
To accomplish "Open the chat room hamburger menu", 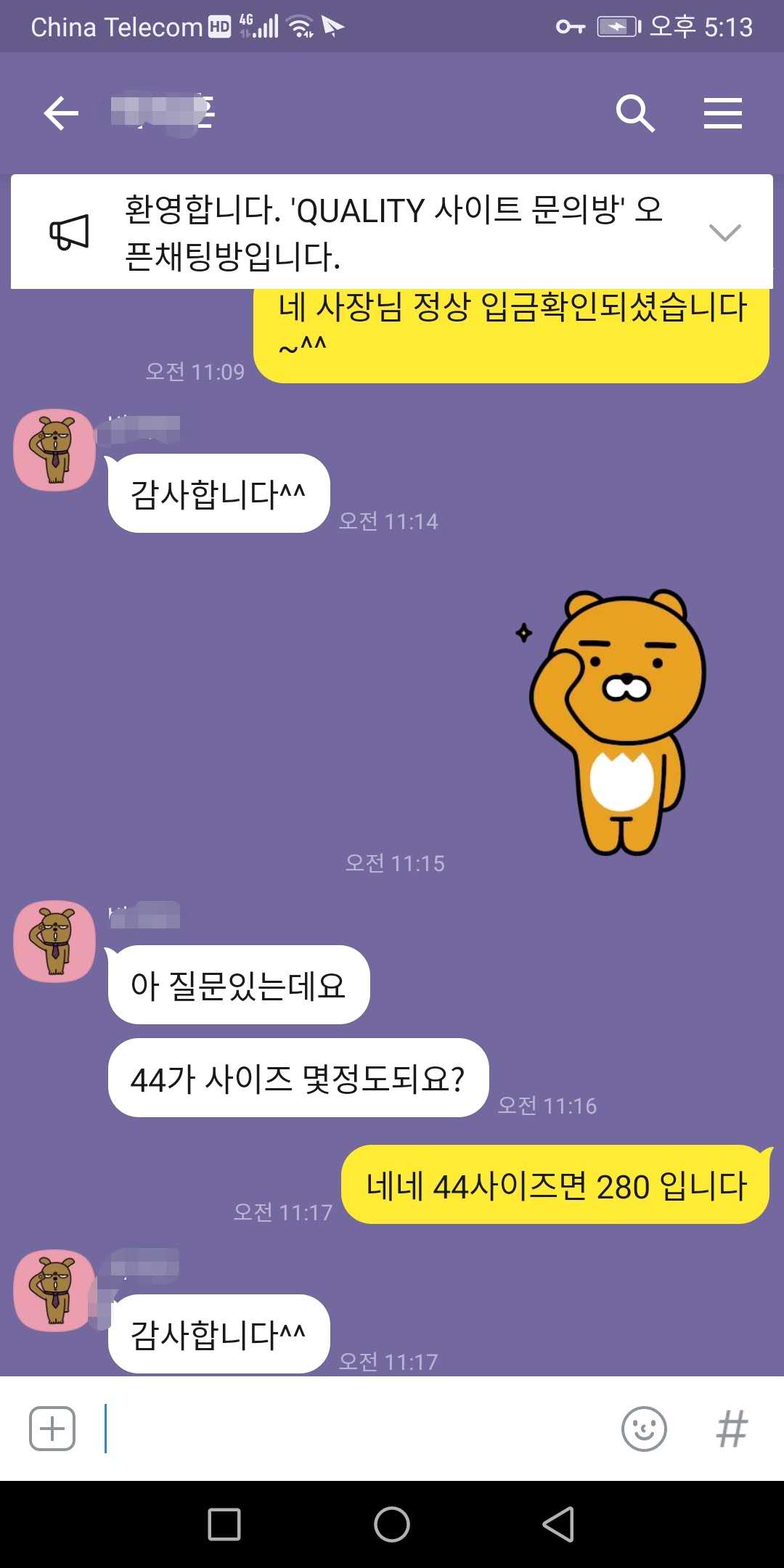I will [x=722, y=113].
